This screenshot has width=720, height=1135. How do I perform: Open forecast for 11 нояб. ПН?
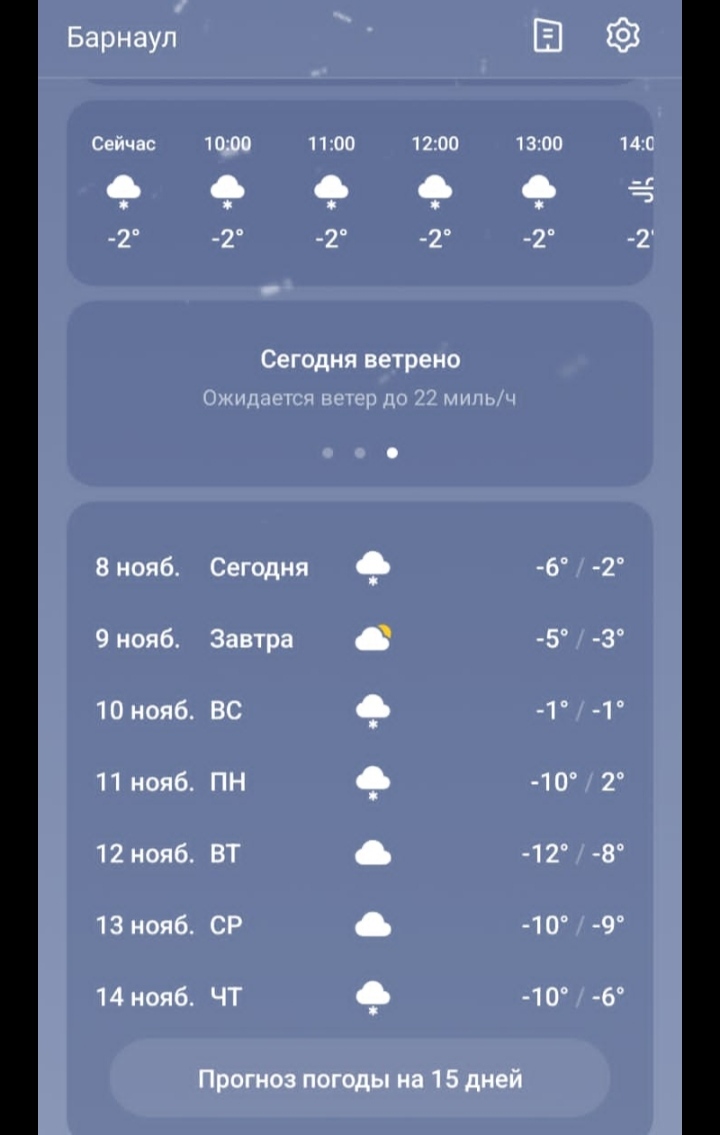(x=360, y=781)
